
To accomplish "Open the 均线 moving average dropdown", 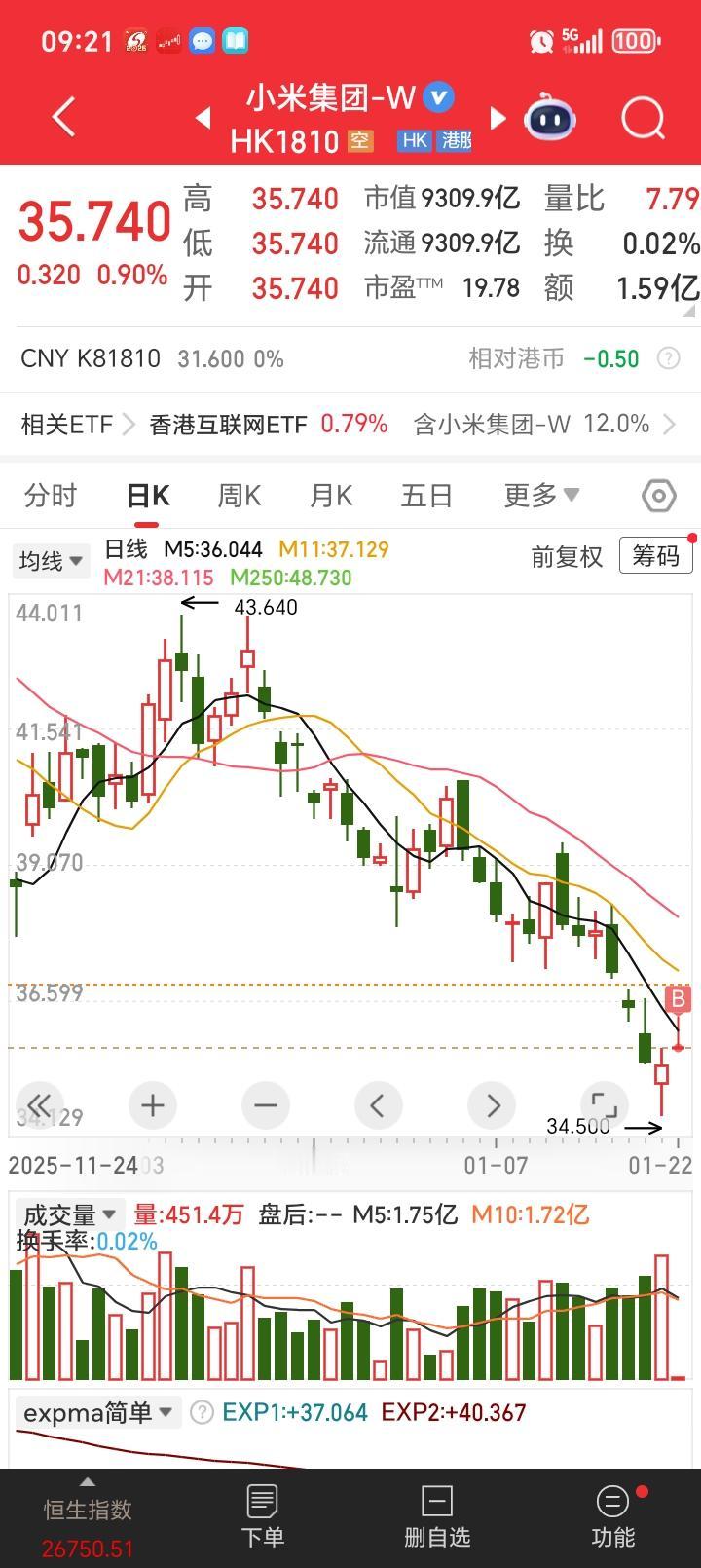I will 50,560.
